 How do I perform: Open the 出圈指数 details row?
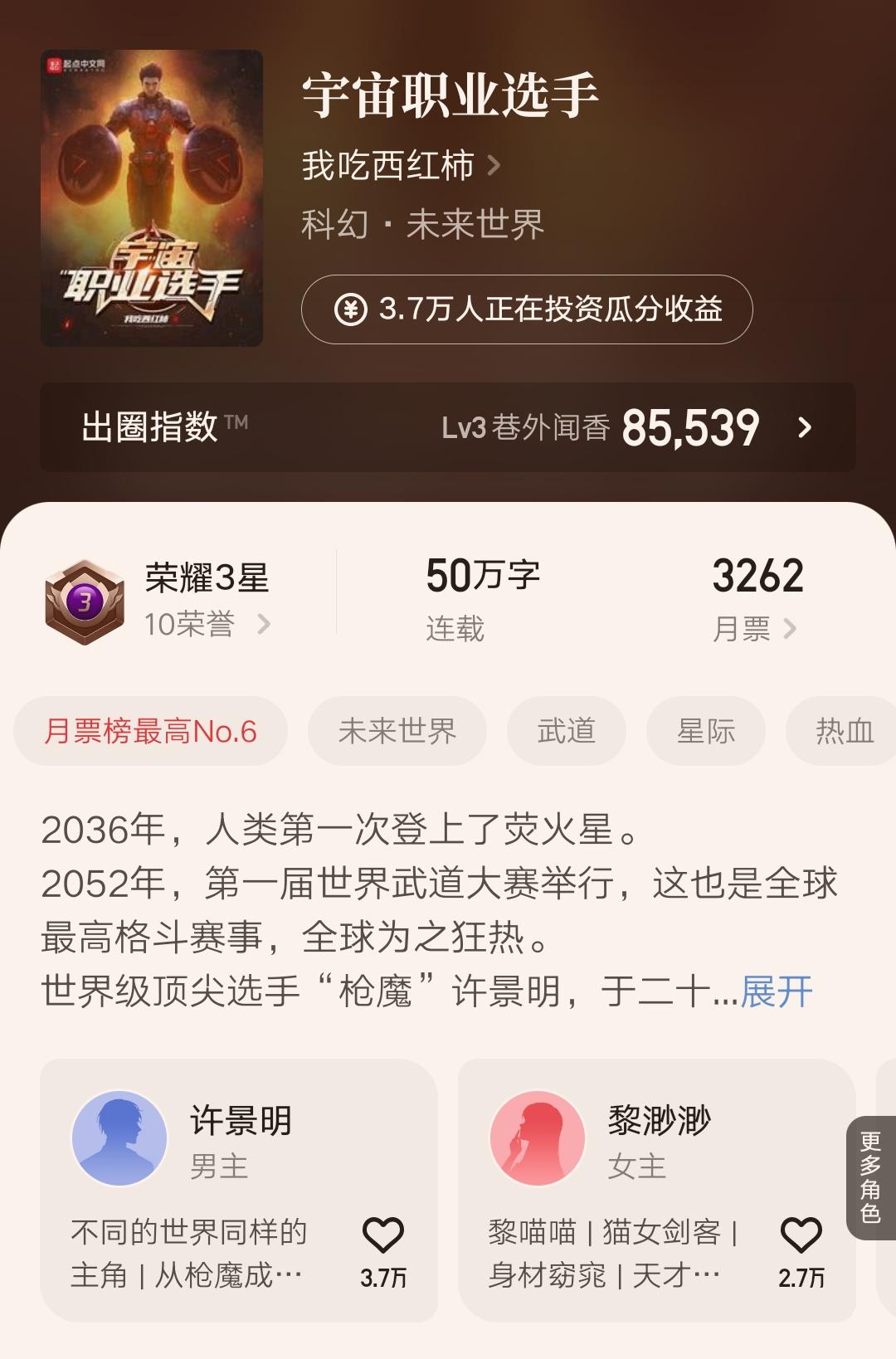[448, 427]
